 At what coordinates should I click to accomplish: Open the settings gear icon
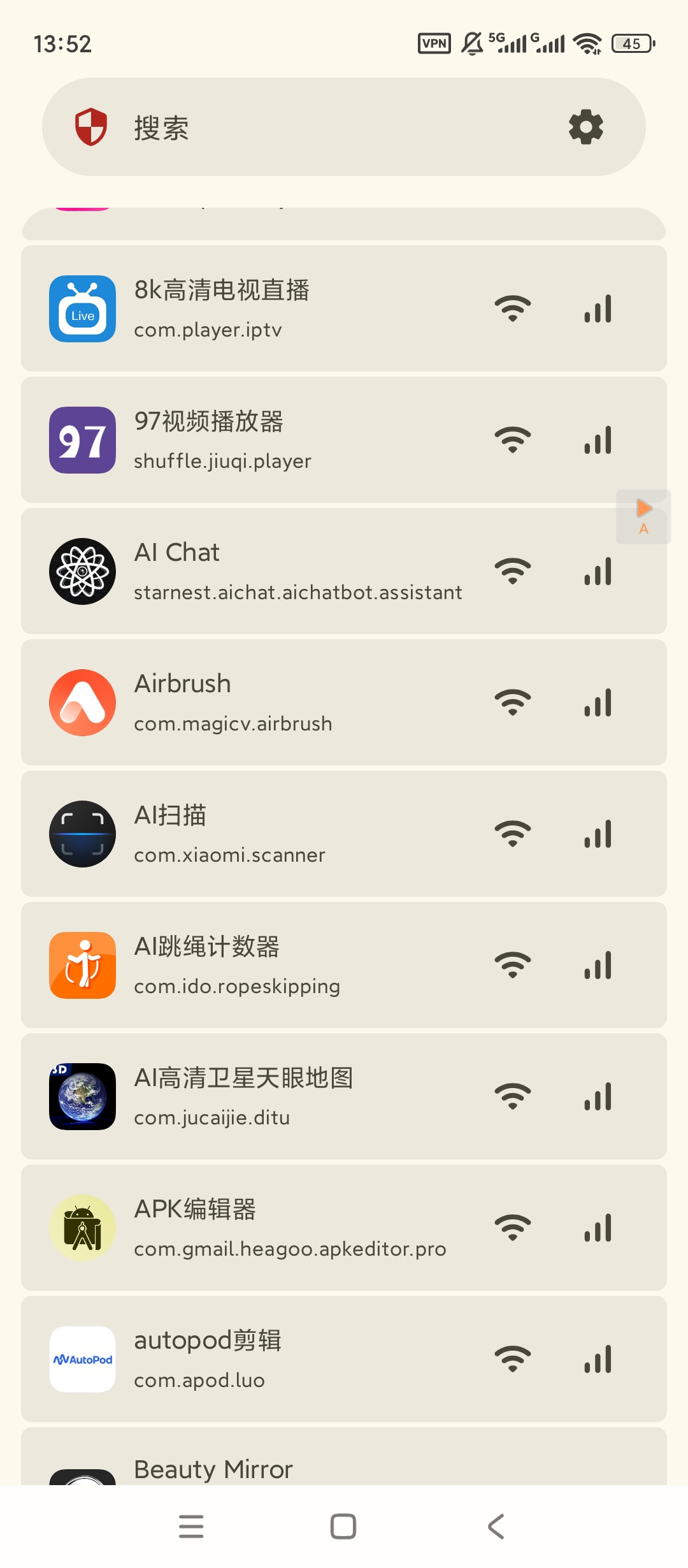tap(584, 126)
